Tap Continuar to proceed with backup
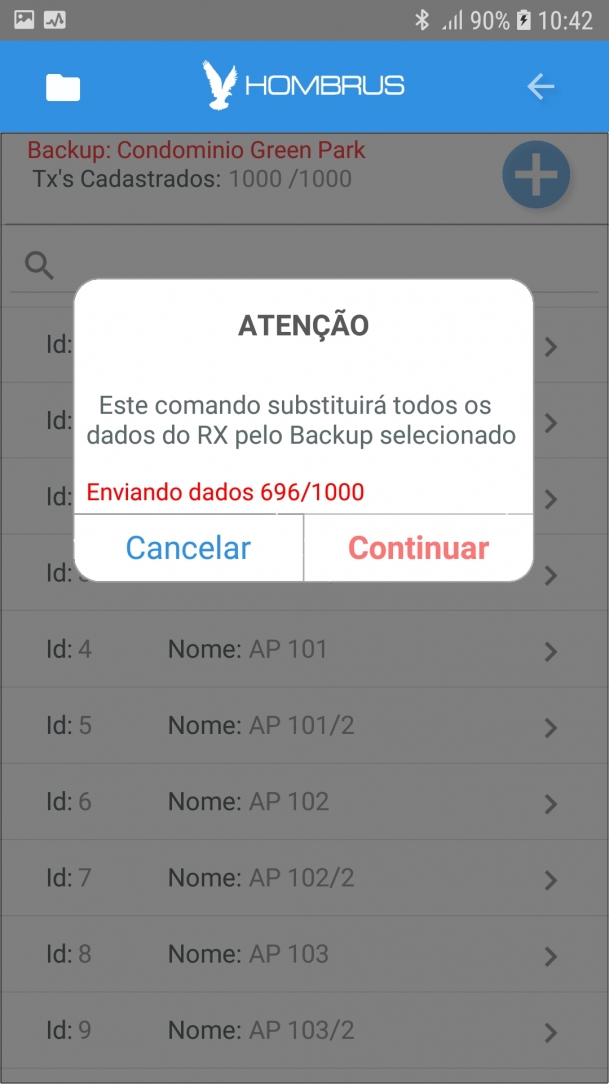 [x=418, y=548]
